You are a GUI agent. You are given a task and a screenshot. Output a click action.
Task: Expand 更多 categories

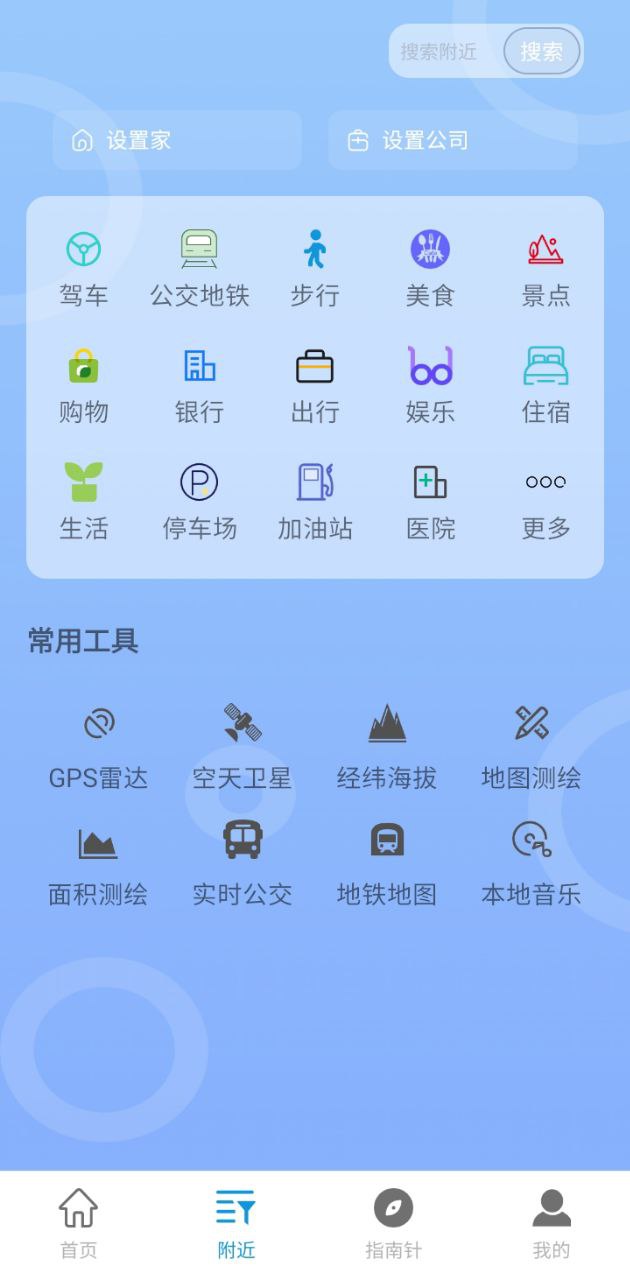tap(545, 501)
